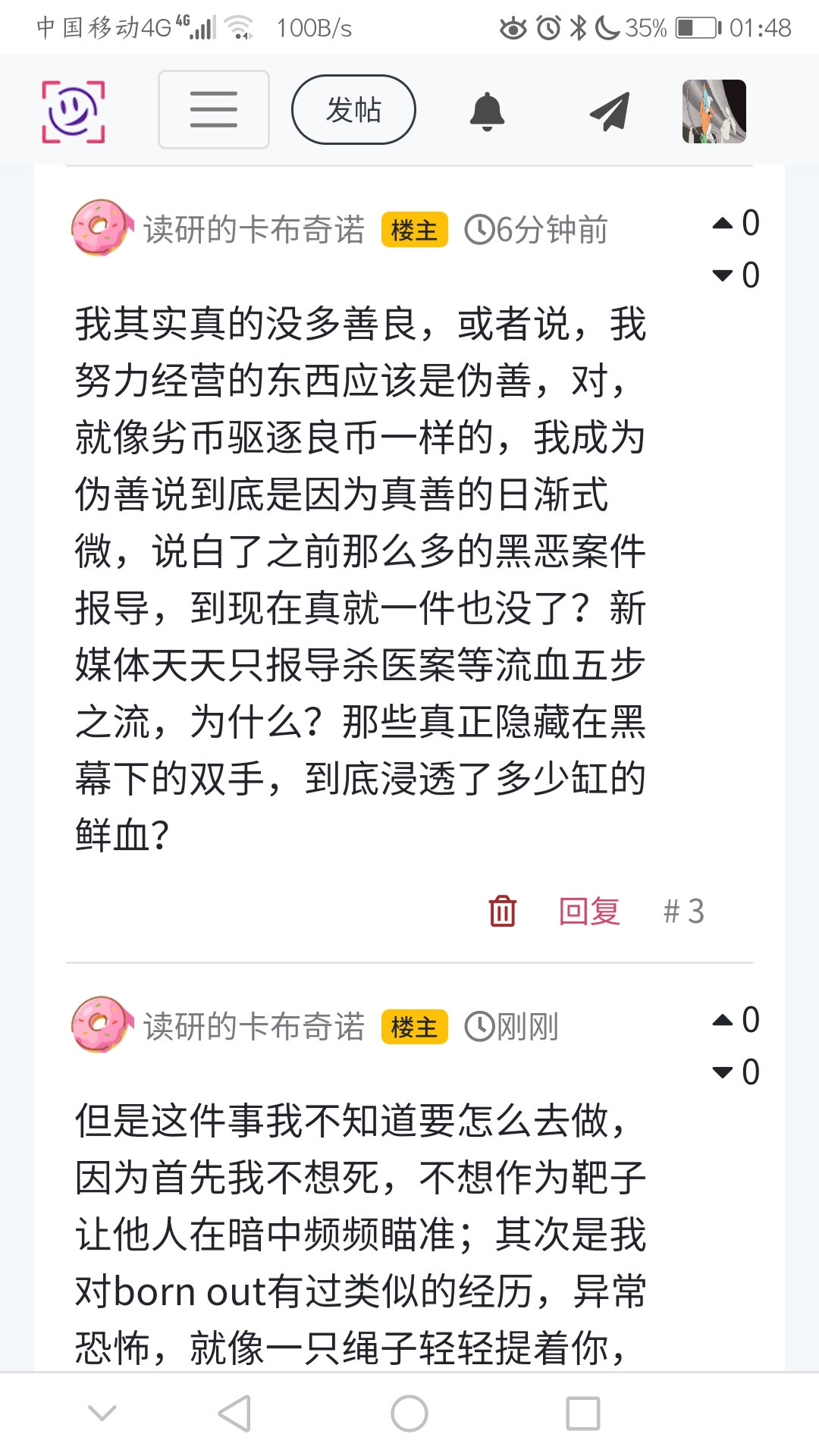Upvote the 刚刚 post

point(723,1021)
